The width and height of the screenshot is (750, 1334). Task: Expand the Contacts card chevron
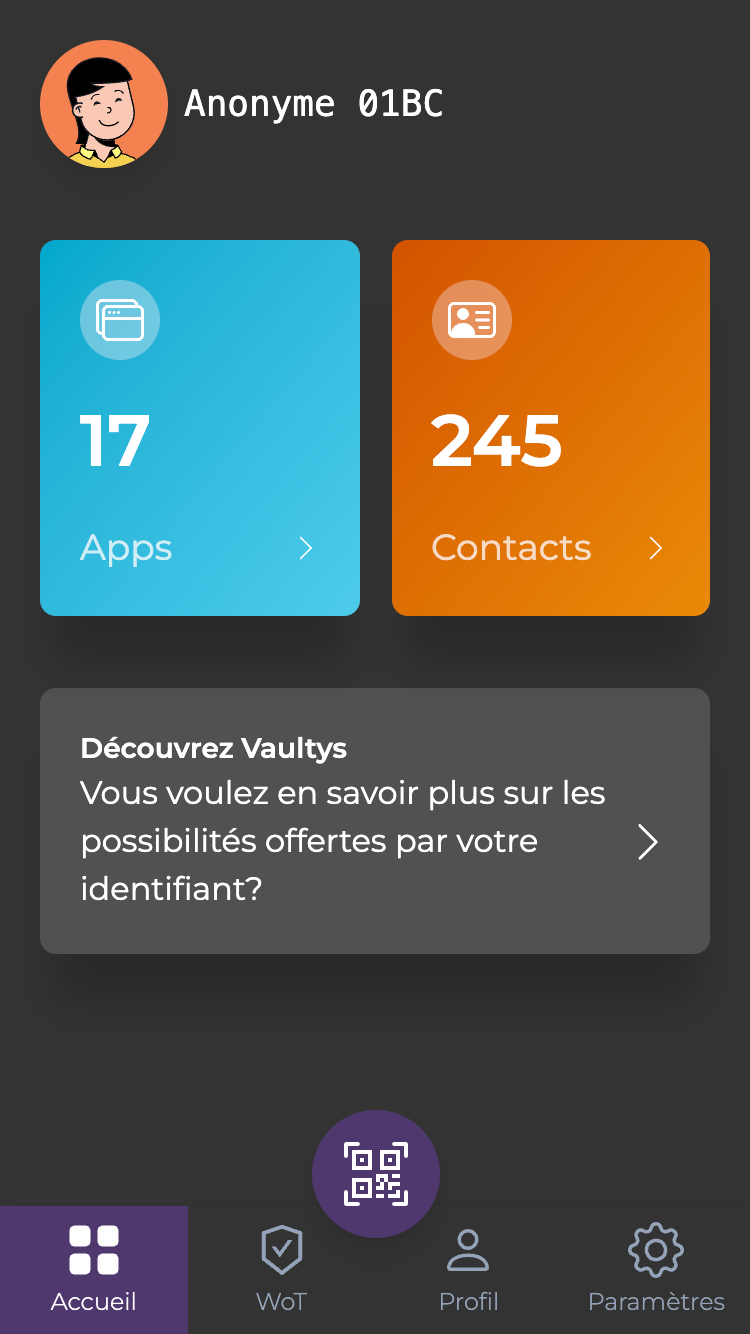tap(656, 548)
